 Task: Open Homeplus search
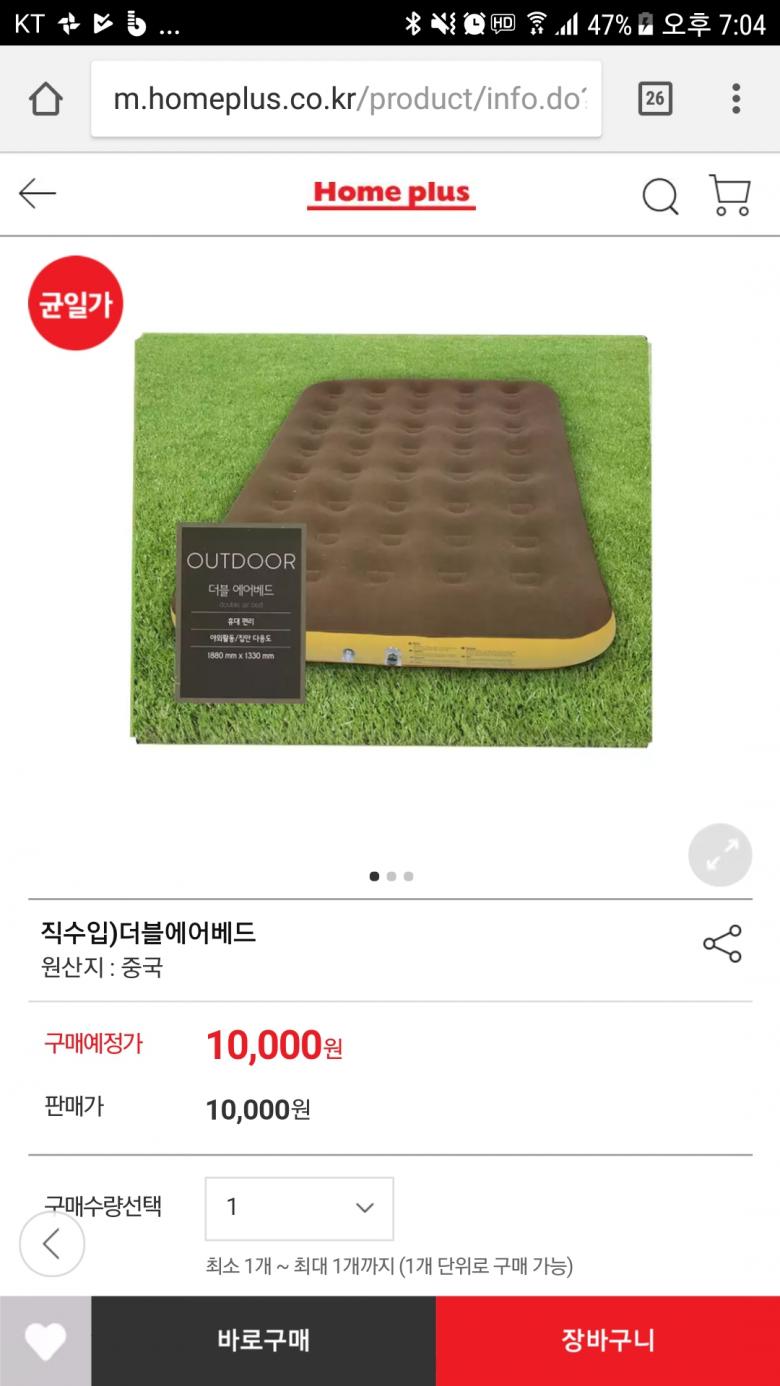tap(660, 196)
